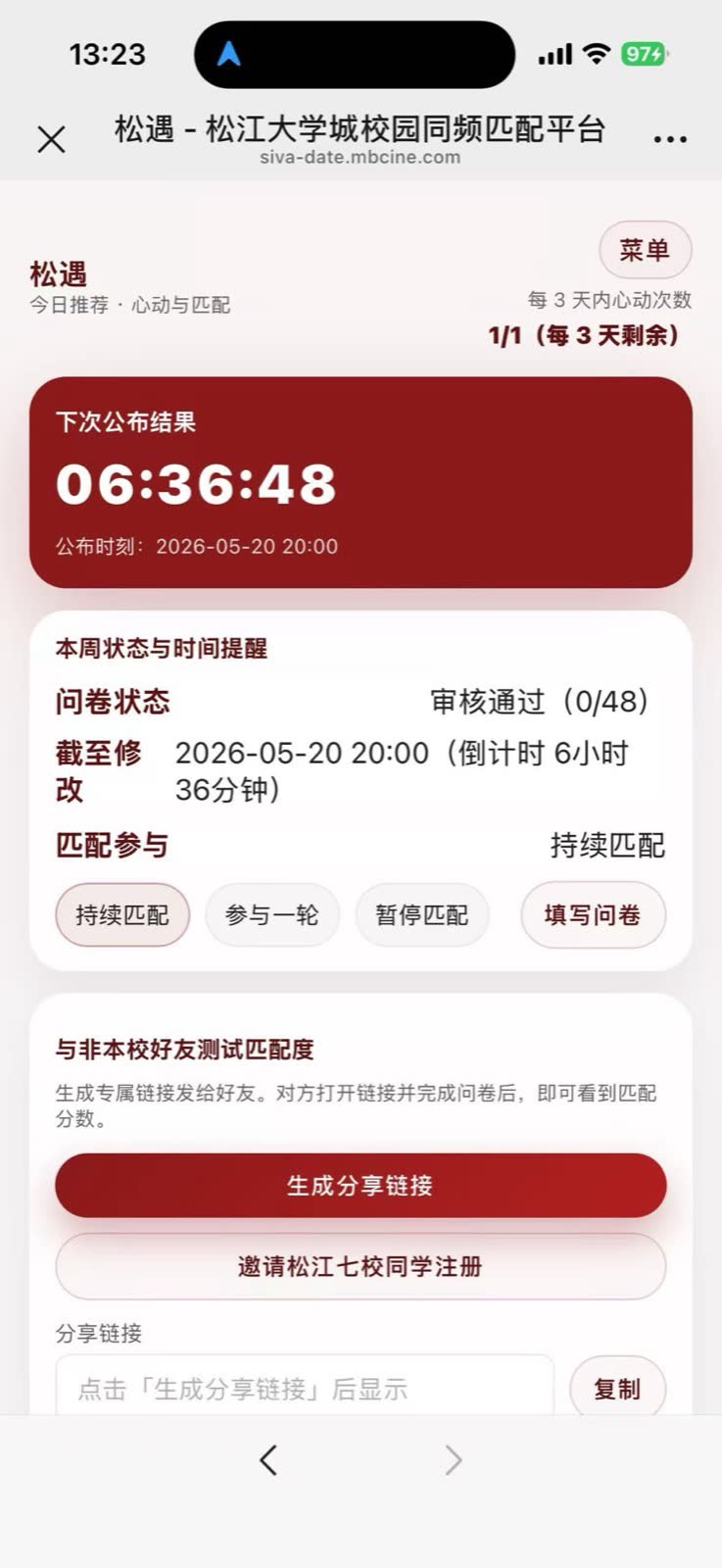This screenshot has height=1568, width=722.
Task: Open the three-dot overflow menu
Action: coord(670,139)
